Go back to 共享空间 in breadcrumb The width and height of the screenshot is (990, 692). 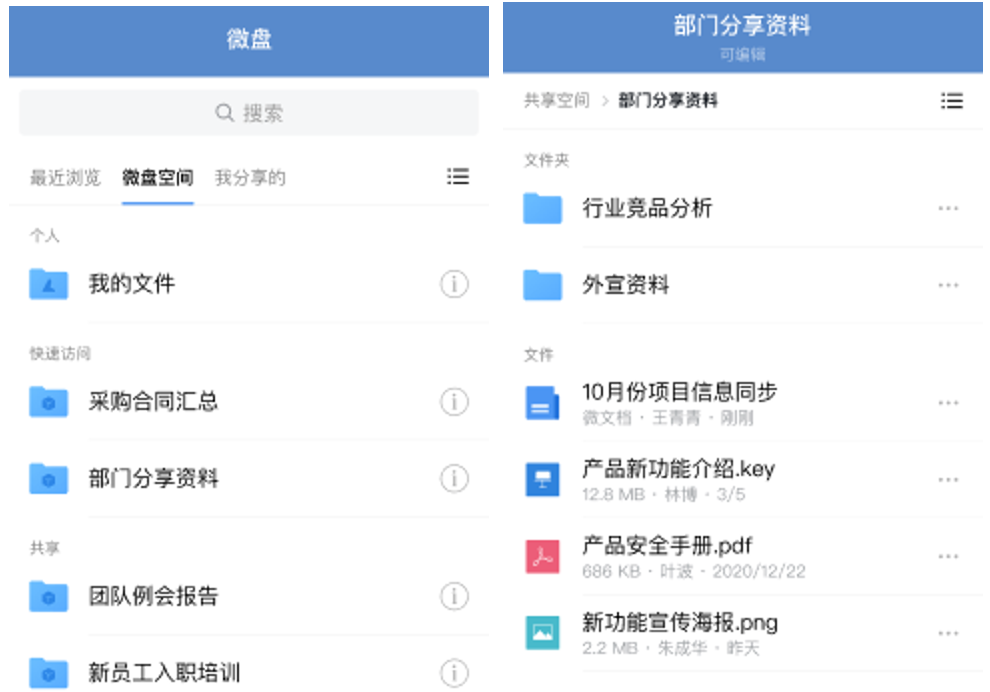coord(556,101)
